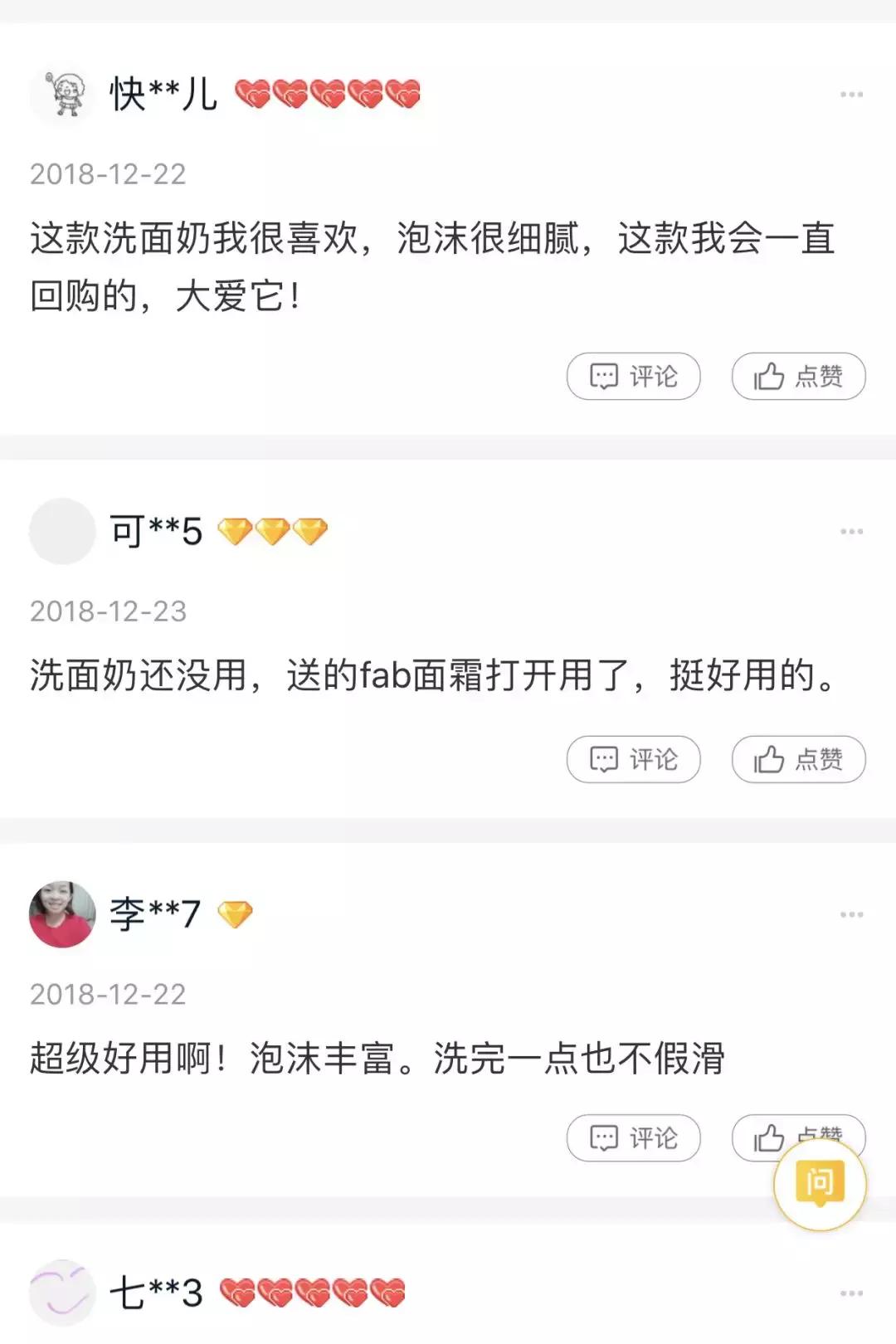The width and height of the screenshot is (896, 1344).
Task: Click the username 快**儿
Action: tap(163, 94)
